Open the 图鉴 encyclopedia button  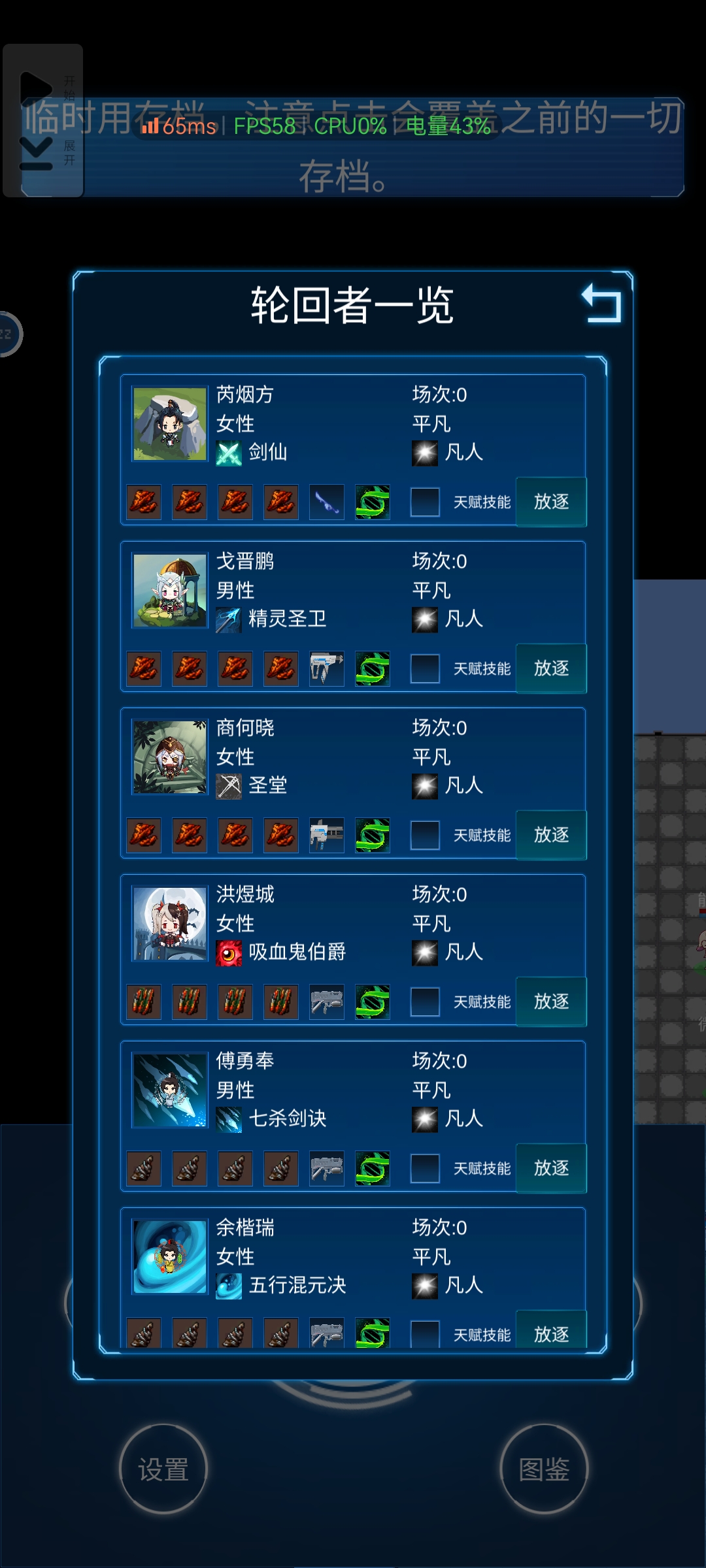click(544, 1469)
